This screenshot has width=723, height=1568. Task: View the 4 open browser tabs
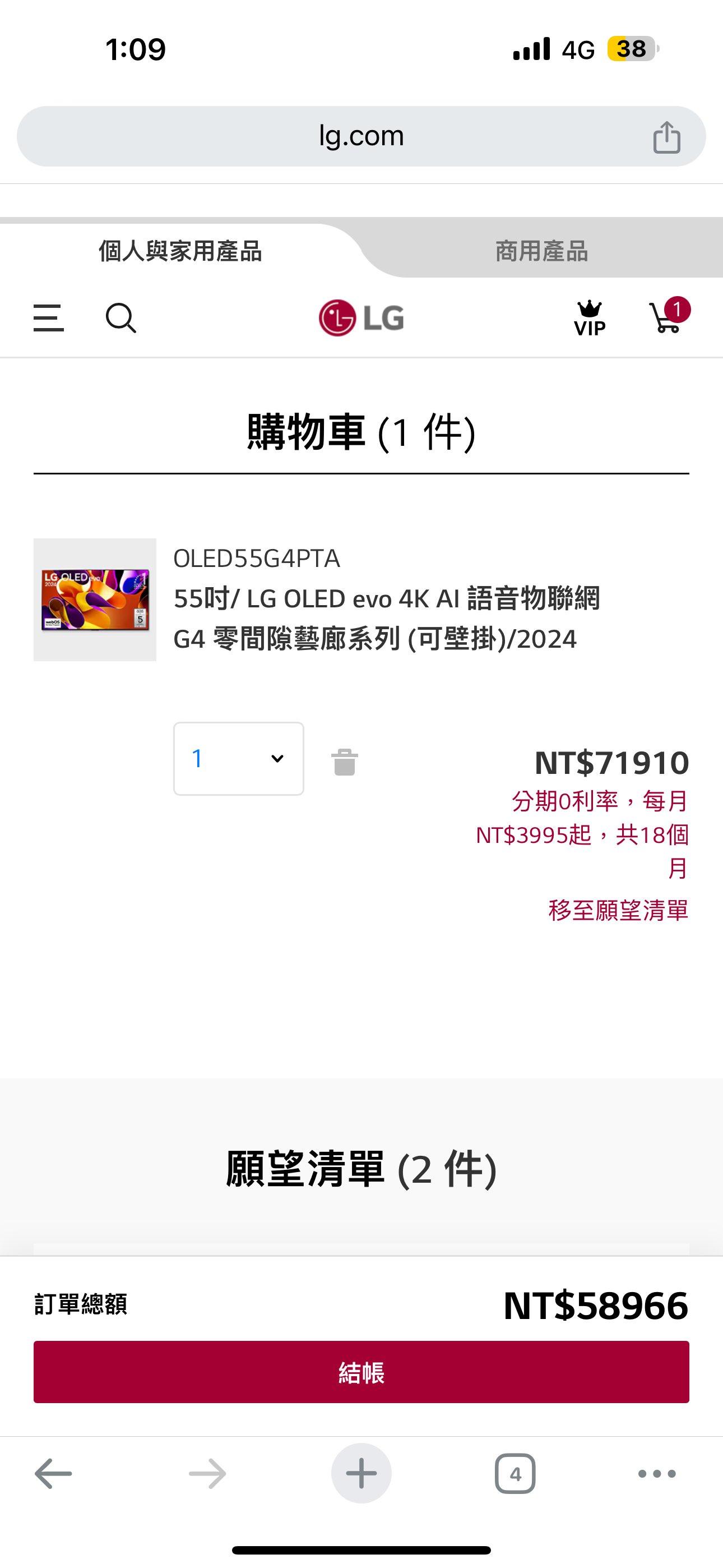[515, 1474]
